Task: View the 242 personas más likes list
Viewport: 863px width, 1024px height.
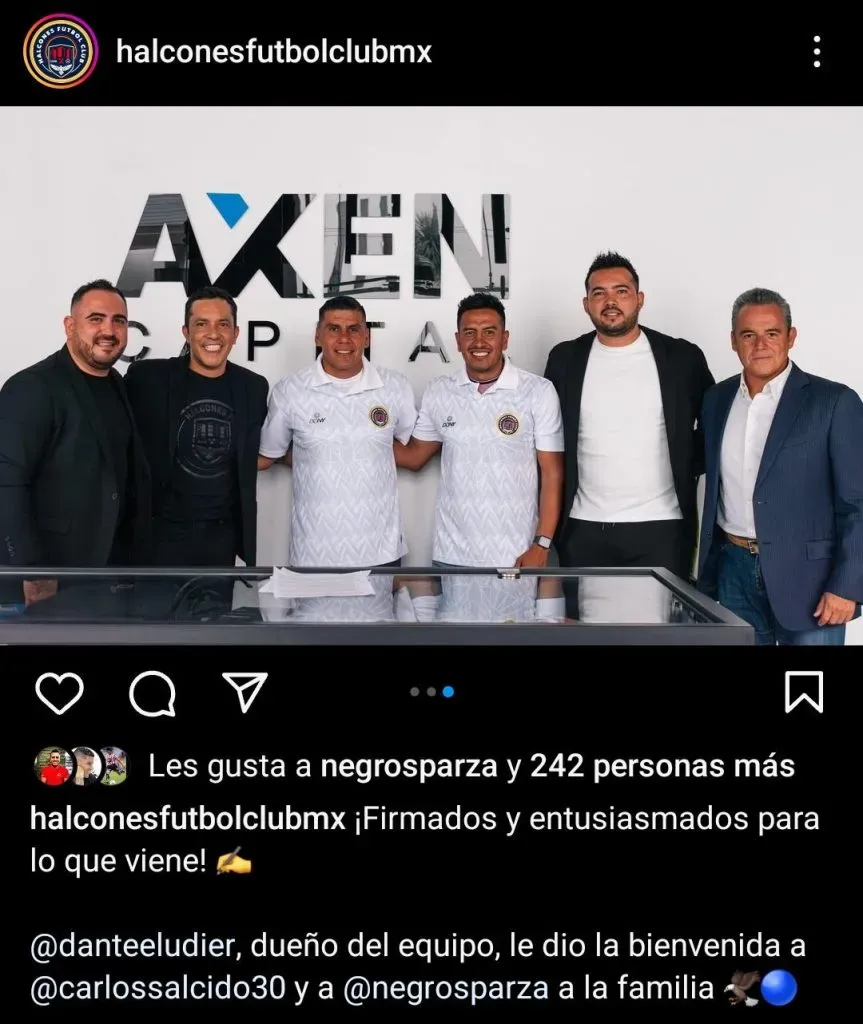Action: point(662,767)
